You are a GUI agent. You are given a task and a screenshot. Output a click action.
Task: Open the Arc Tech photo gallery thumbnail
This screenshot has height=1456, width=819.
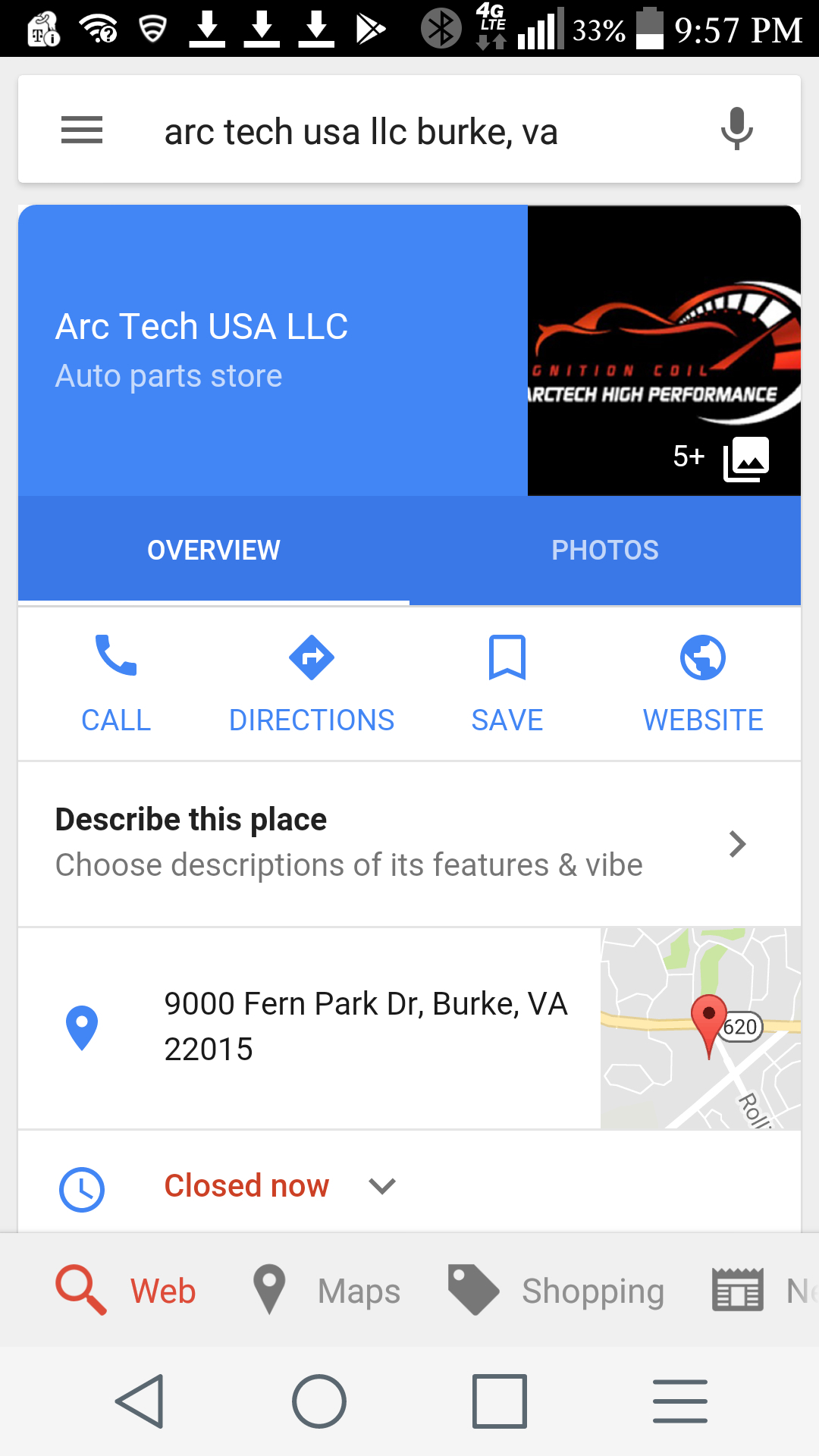tap(664, 350)
